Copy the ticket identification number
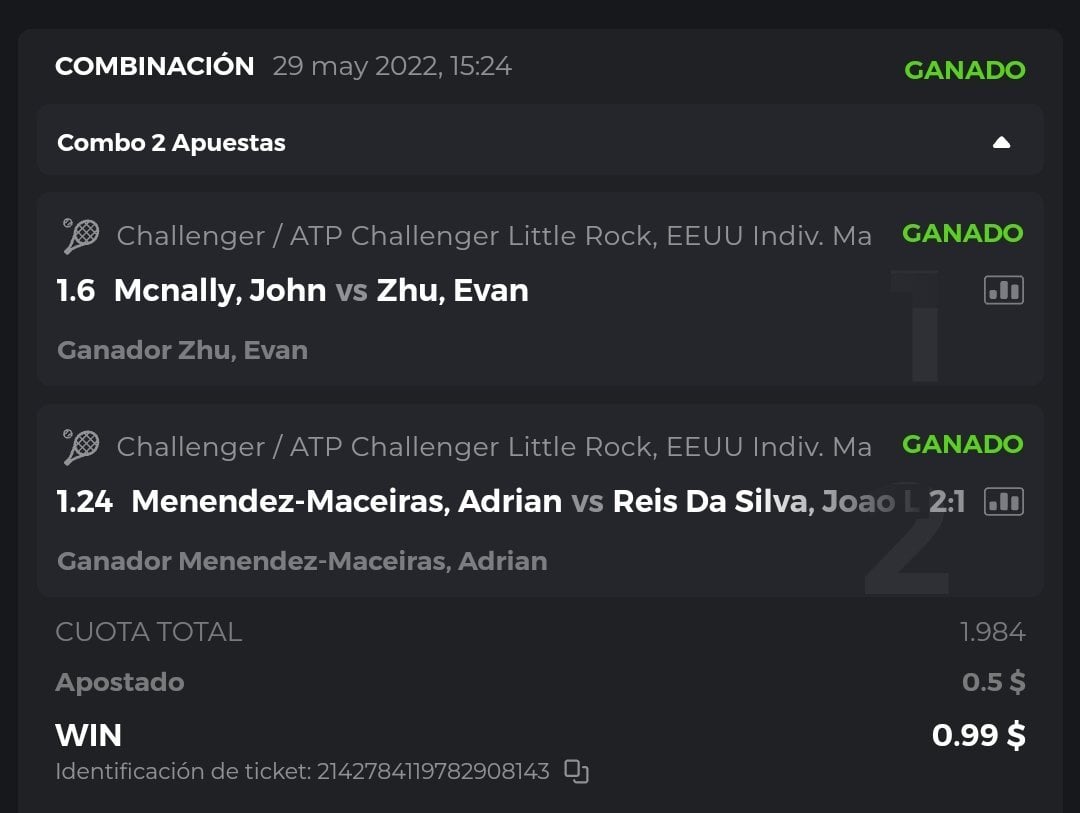This screenshot has width=1080, height=813. 576,771
